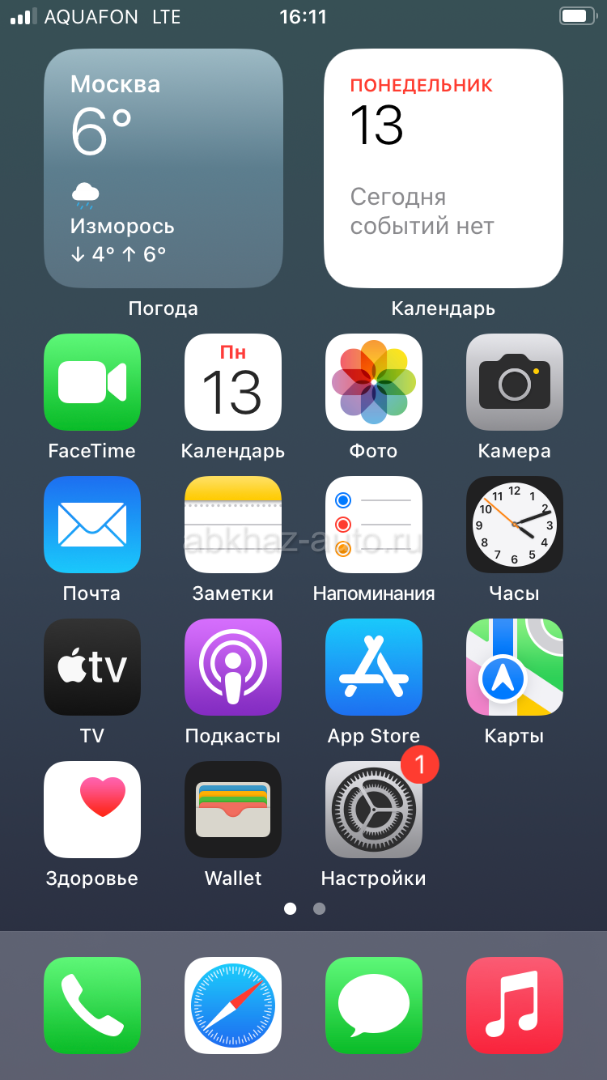607x1080 pixels.
Task: Open the Часы clock app
Action: pos(514,524)
